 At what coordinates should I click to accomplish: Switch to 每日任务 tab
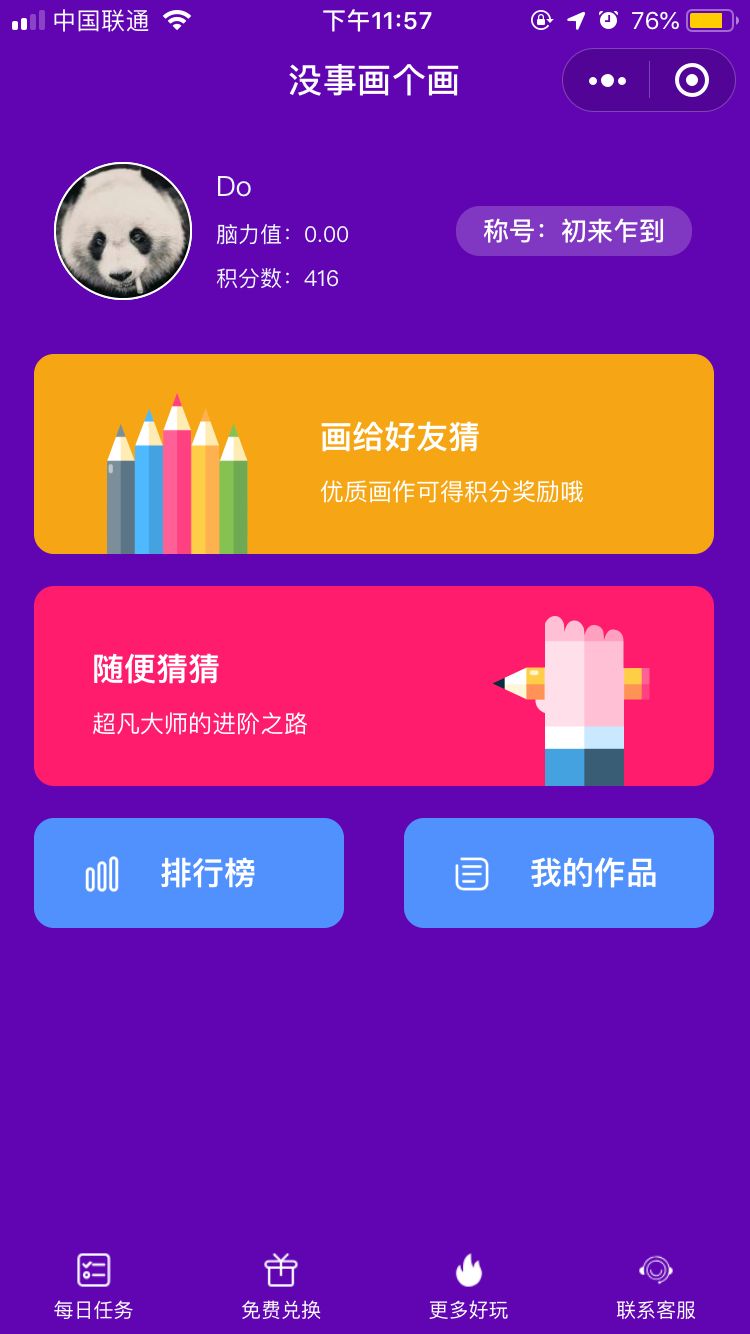pyautogui.click(x=93, y=1286)
